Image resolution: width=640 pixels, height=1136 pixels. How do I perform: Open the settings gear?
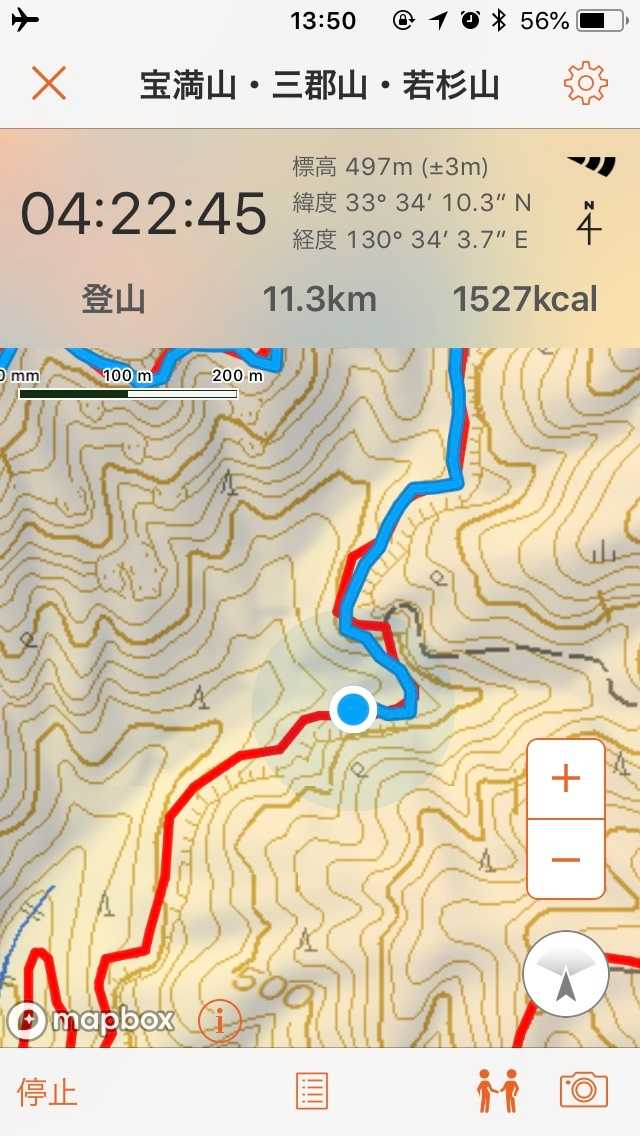[585, 83]
